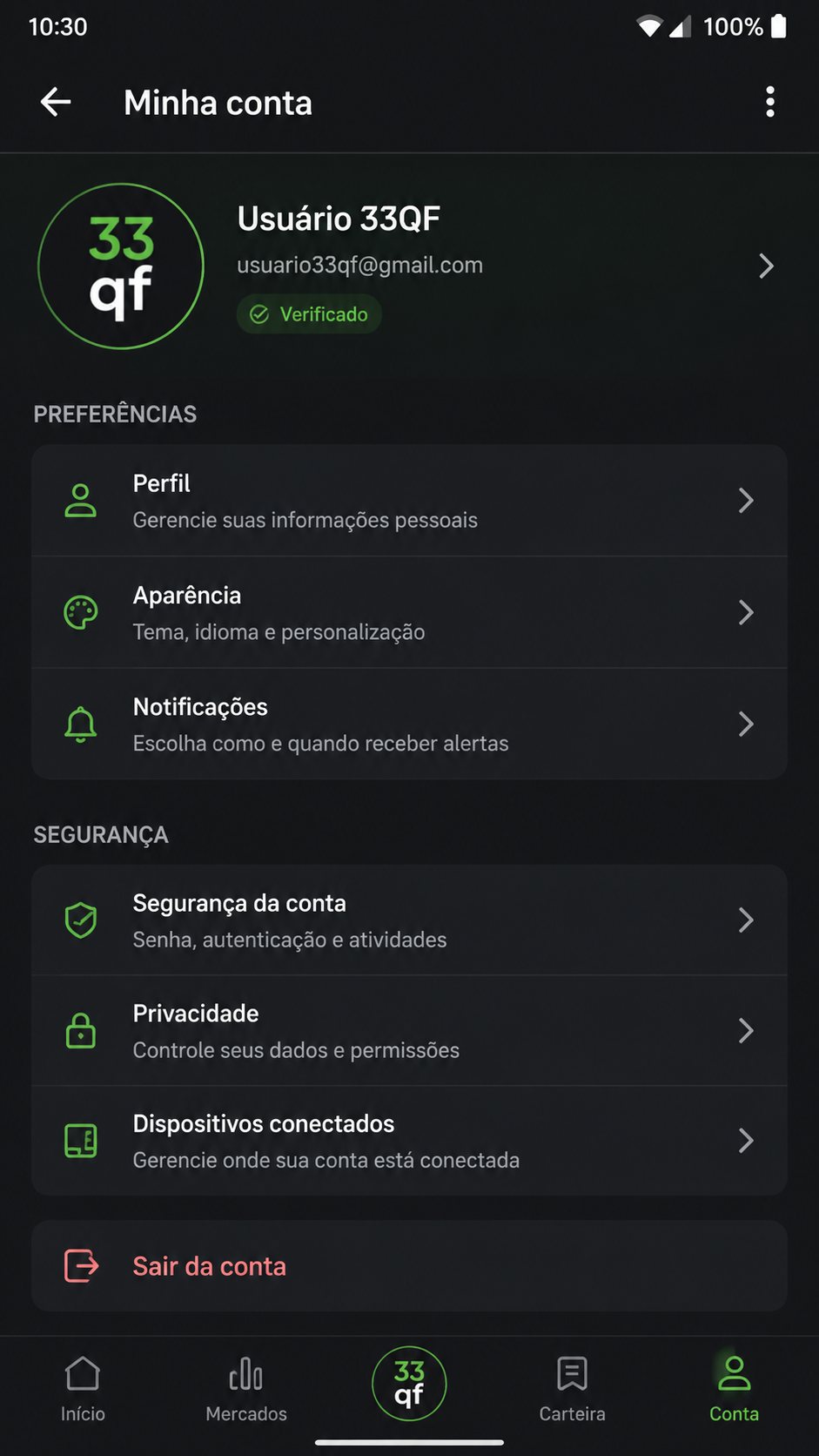
Task: Open Aparência settings
Action: 409,612
